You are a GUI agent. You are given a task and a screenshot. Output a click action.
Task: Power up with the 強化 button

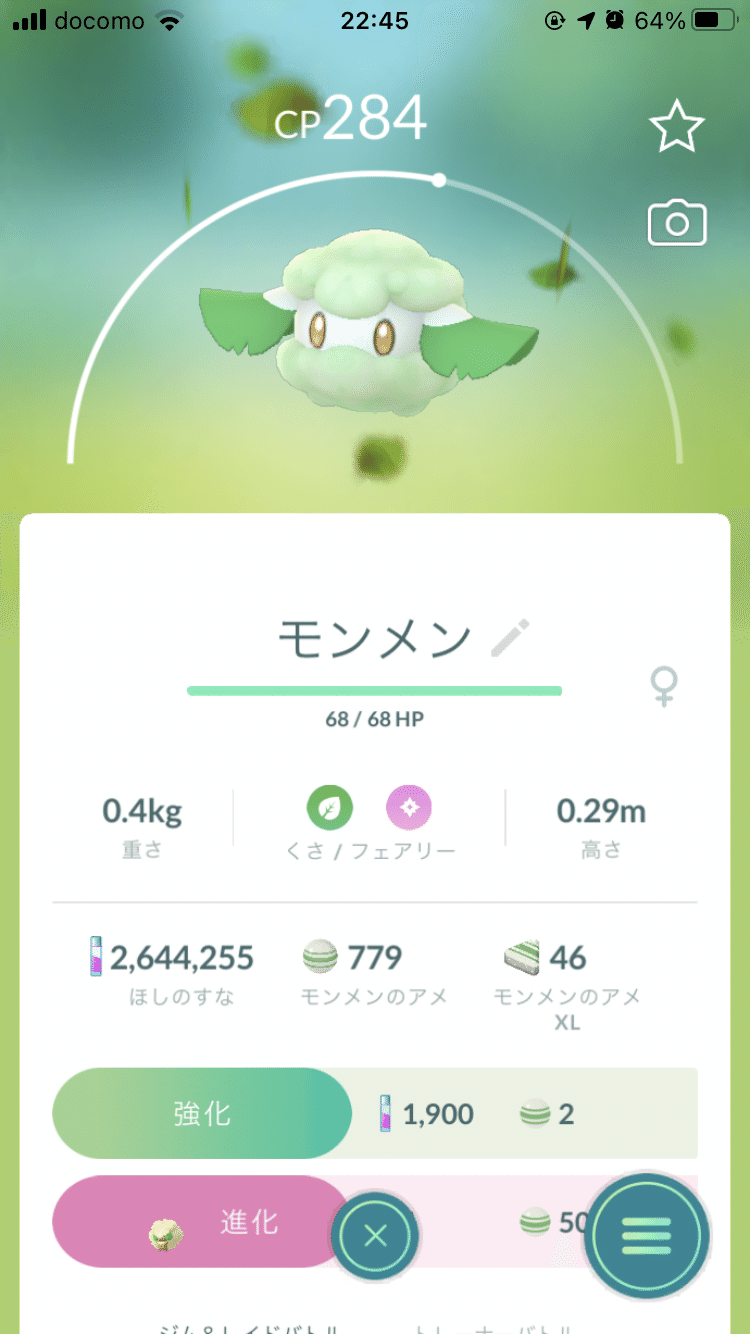[x=202, y=1113]
